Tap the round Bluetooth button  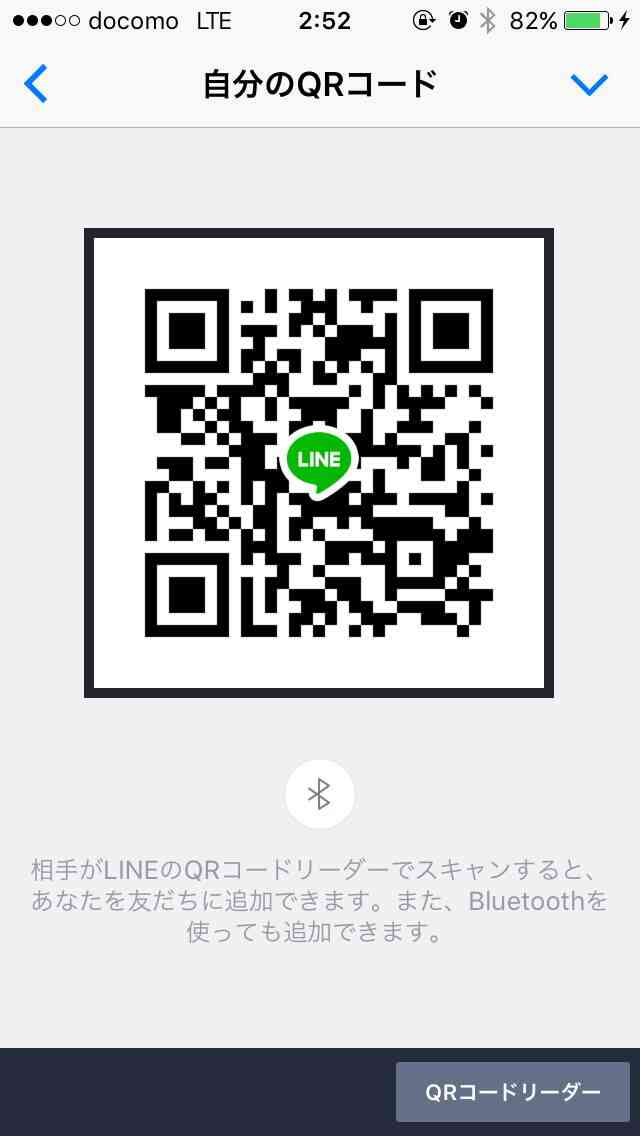click(320, 794)
